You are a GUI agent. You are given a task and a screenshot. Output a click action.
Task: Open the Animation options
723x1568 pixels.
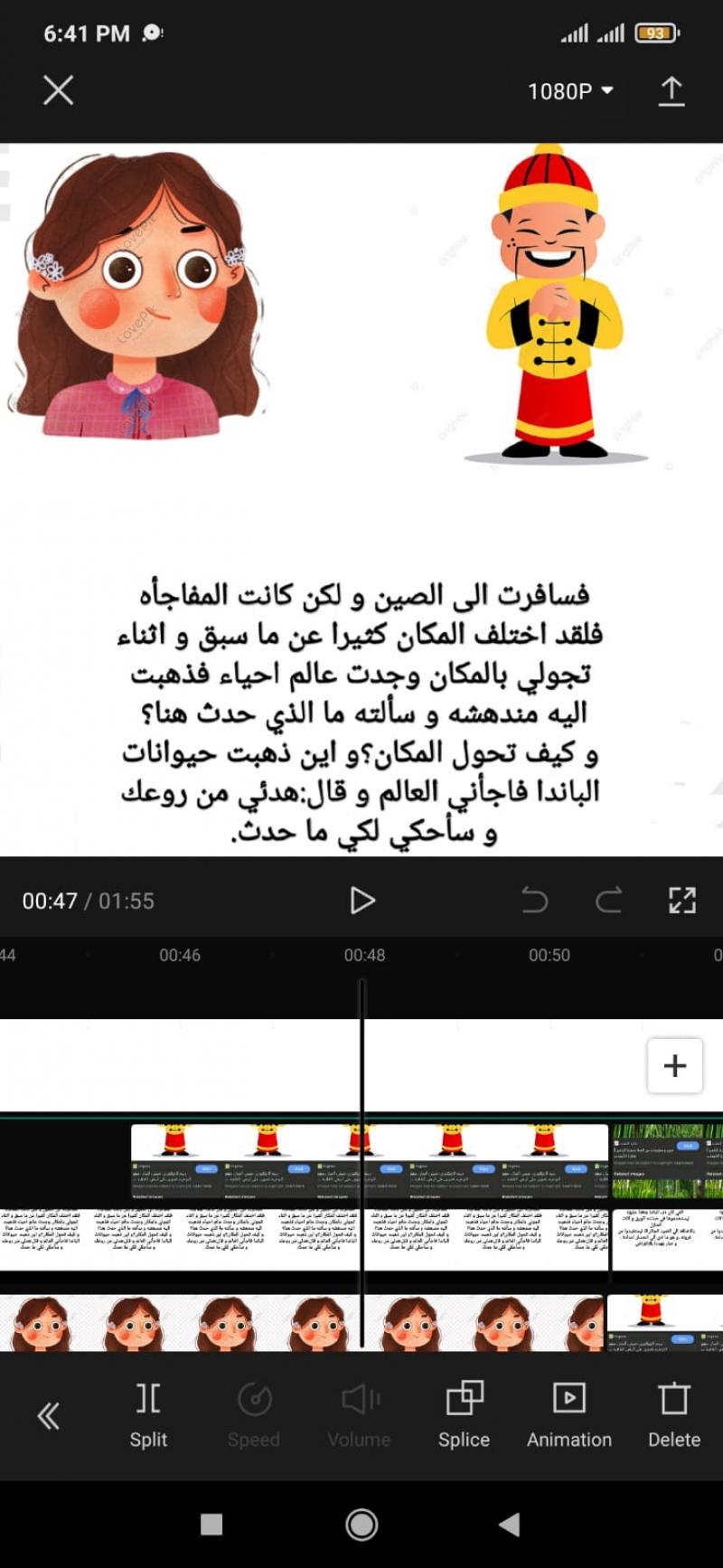coord(569,1416)
